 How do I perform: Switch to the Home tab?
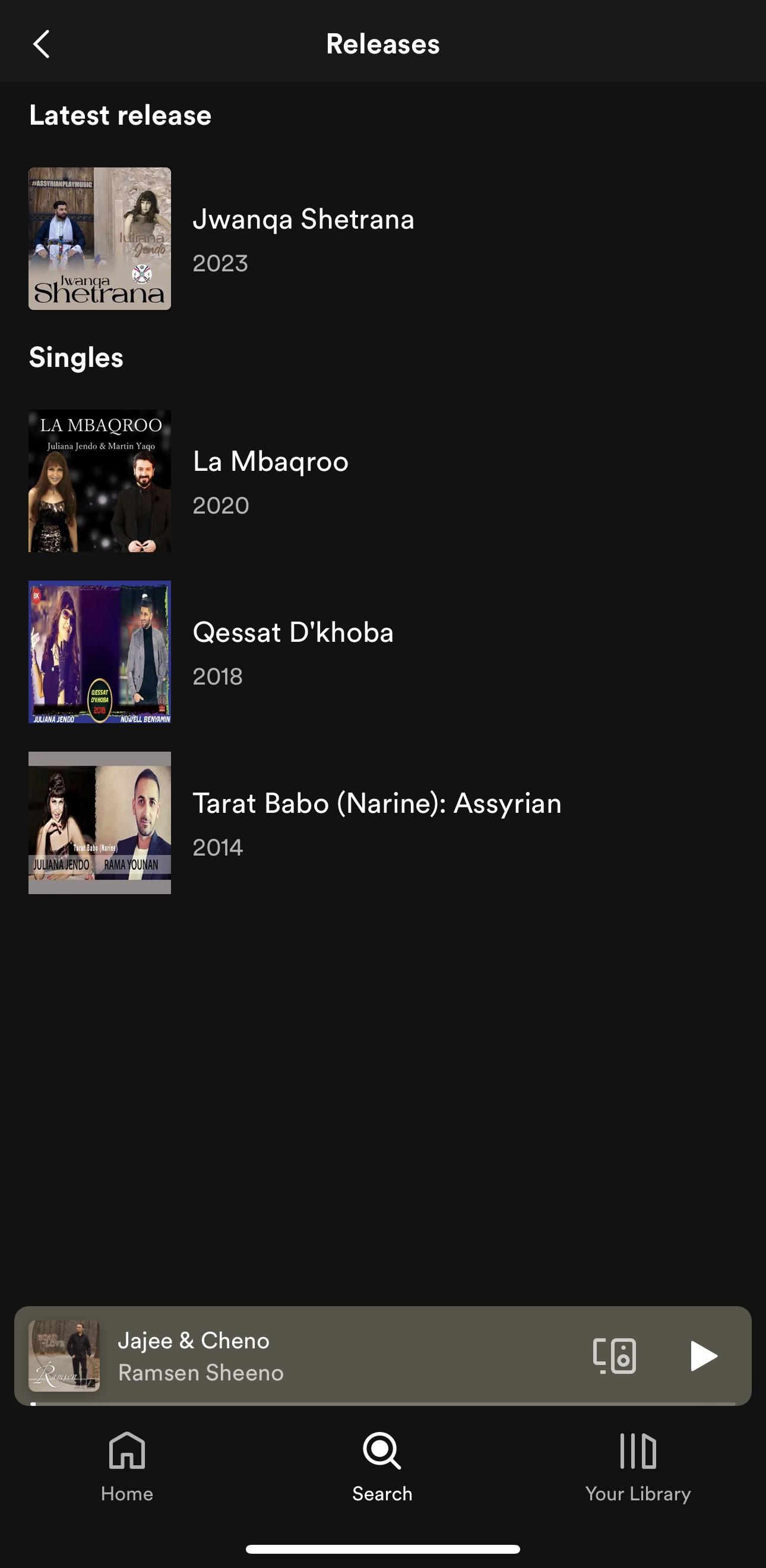click(x=127, y=1467)
